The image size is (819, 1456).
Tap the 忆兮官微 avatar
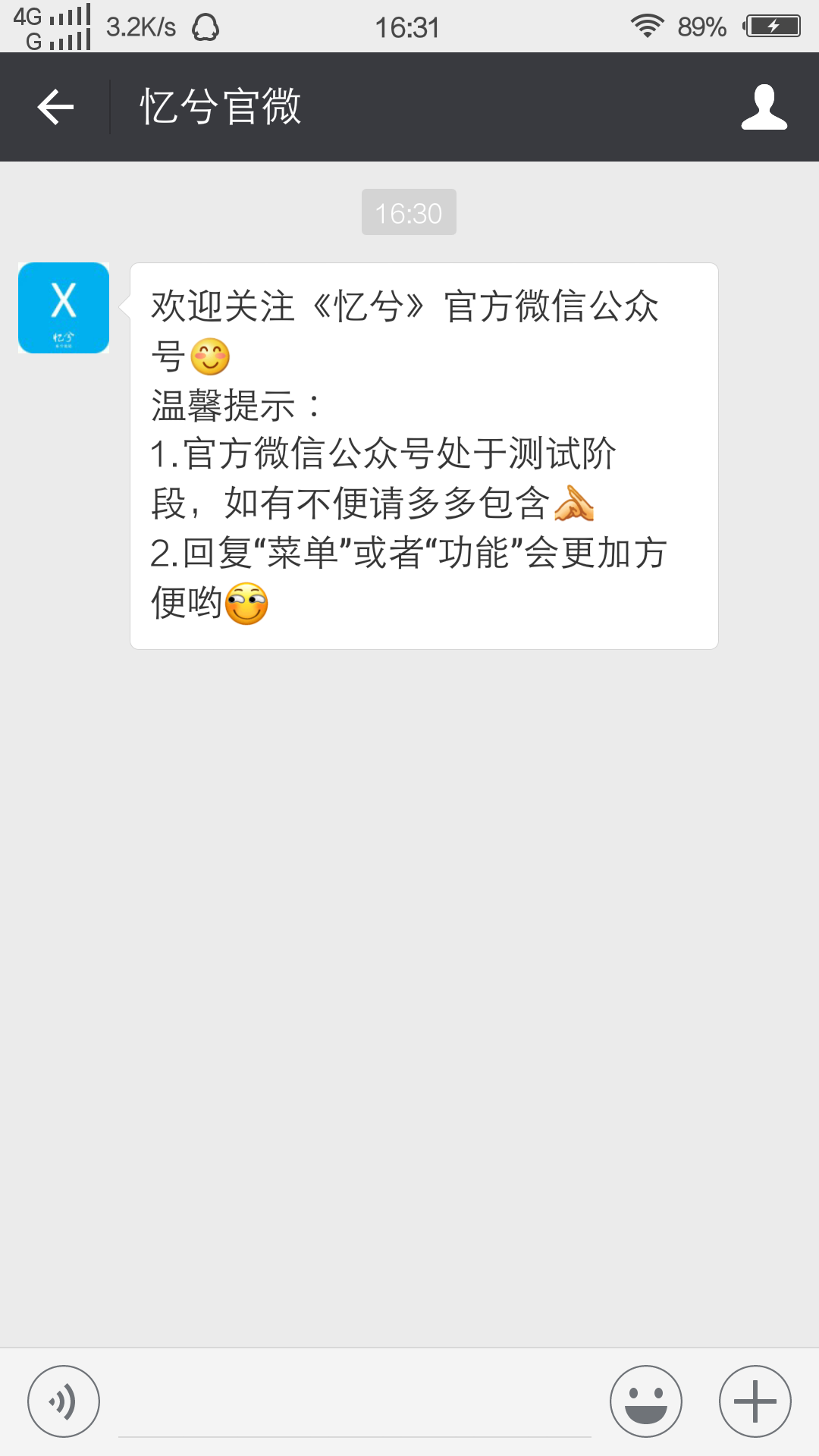64,308
